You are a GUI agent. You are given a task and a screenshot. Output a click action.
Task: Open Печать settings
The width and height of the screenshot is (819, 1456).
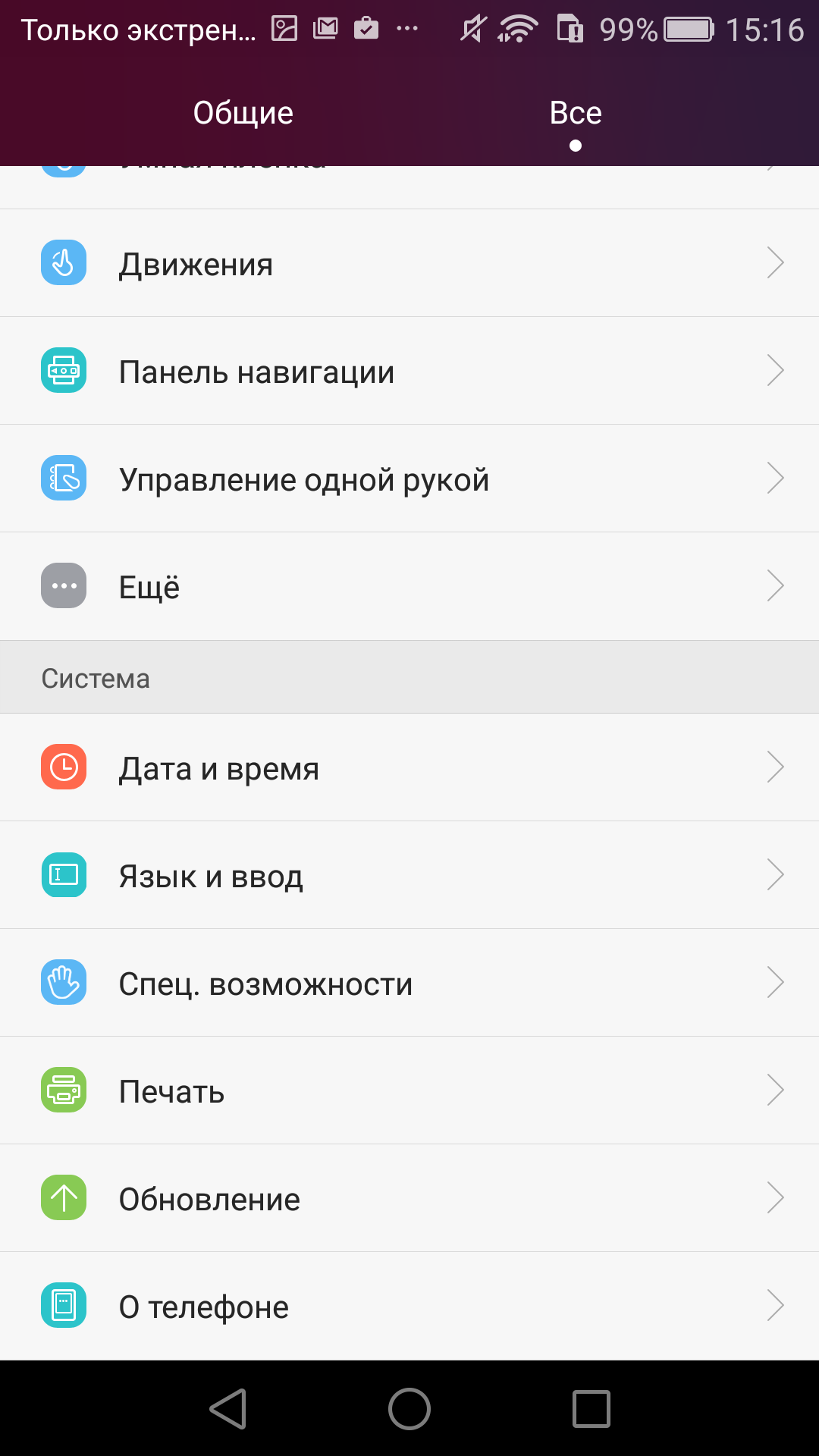pos(409,1090)
